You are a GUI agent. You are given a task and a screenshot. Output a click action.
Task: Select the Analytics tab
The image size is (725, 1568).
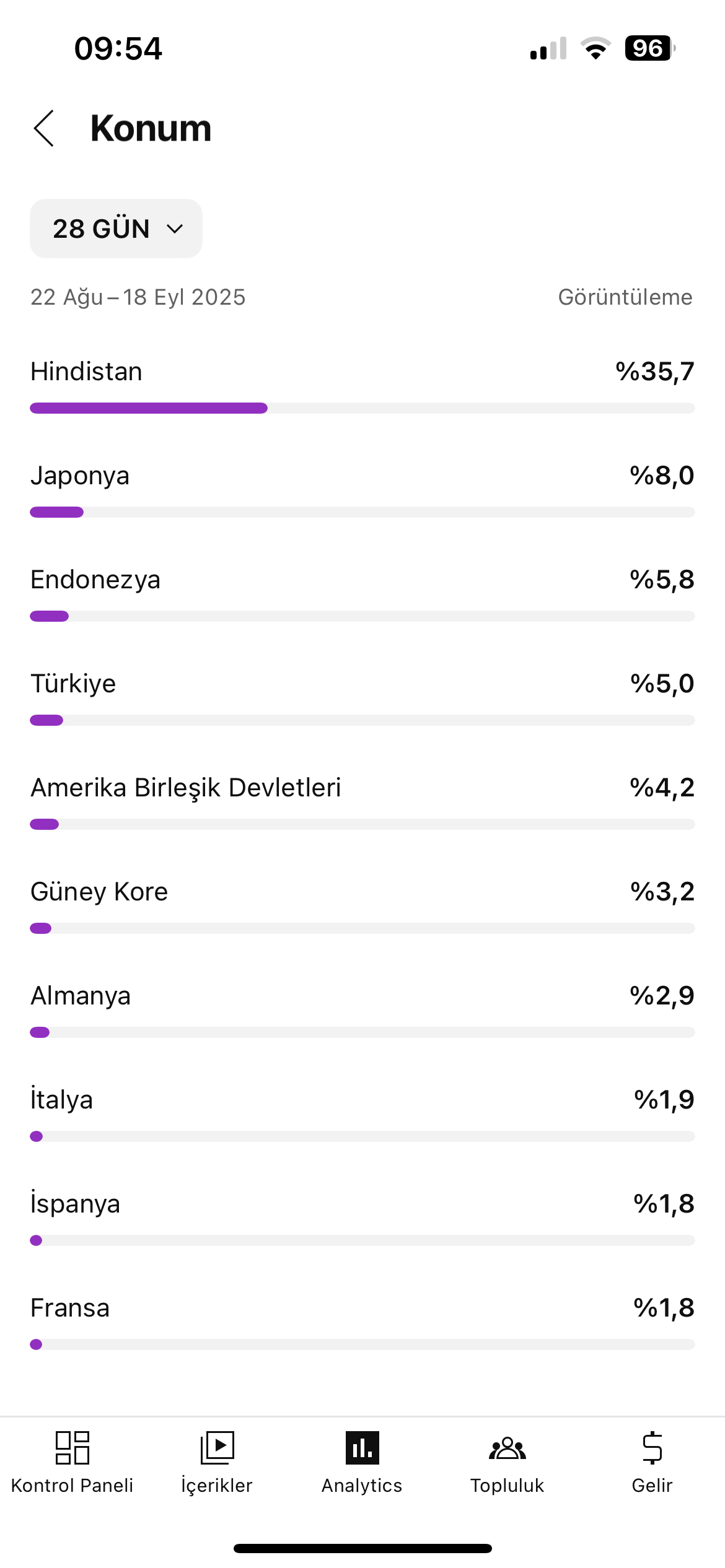[x=362, y=1463]
